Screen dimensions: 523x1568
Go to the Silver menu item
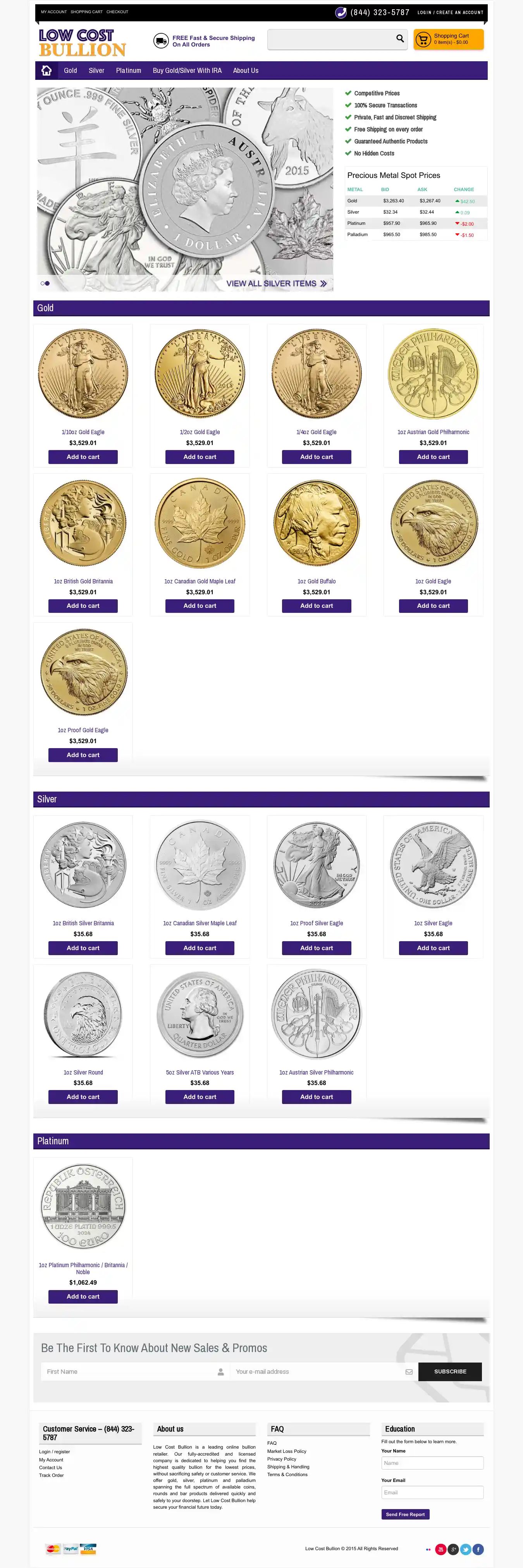96,71
